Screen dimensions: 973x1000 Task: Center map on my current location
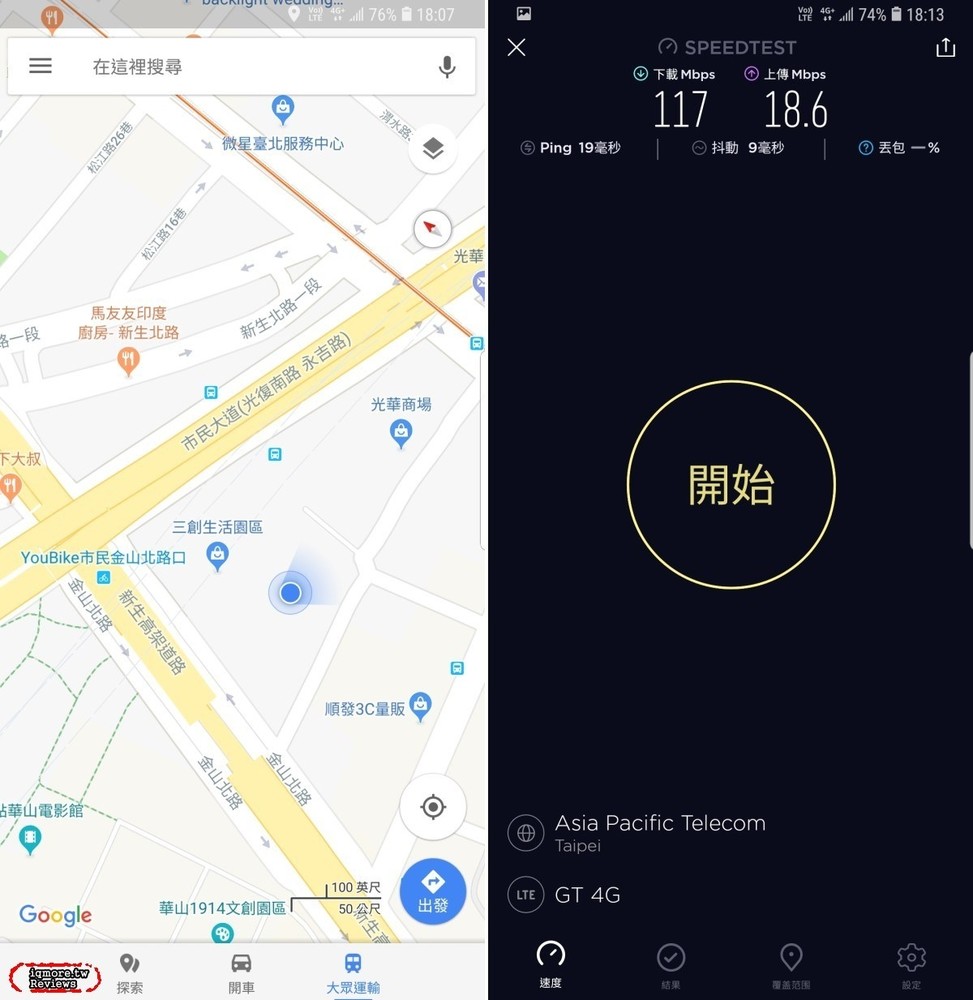(432, 806)
